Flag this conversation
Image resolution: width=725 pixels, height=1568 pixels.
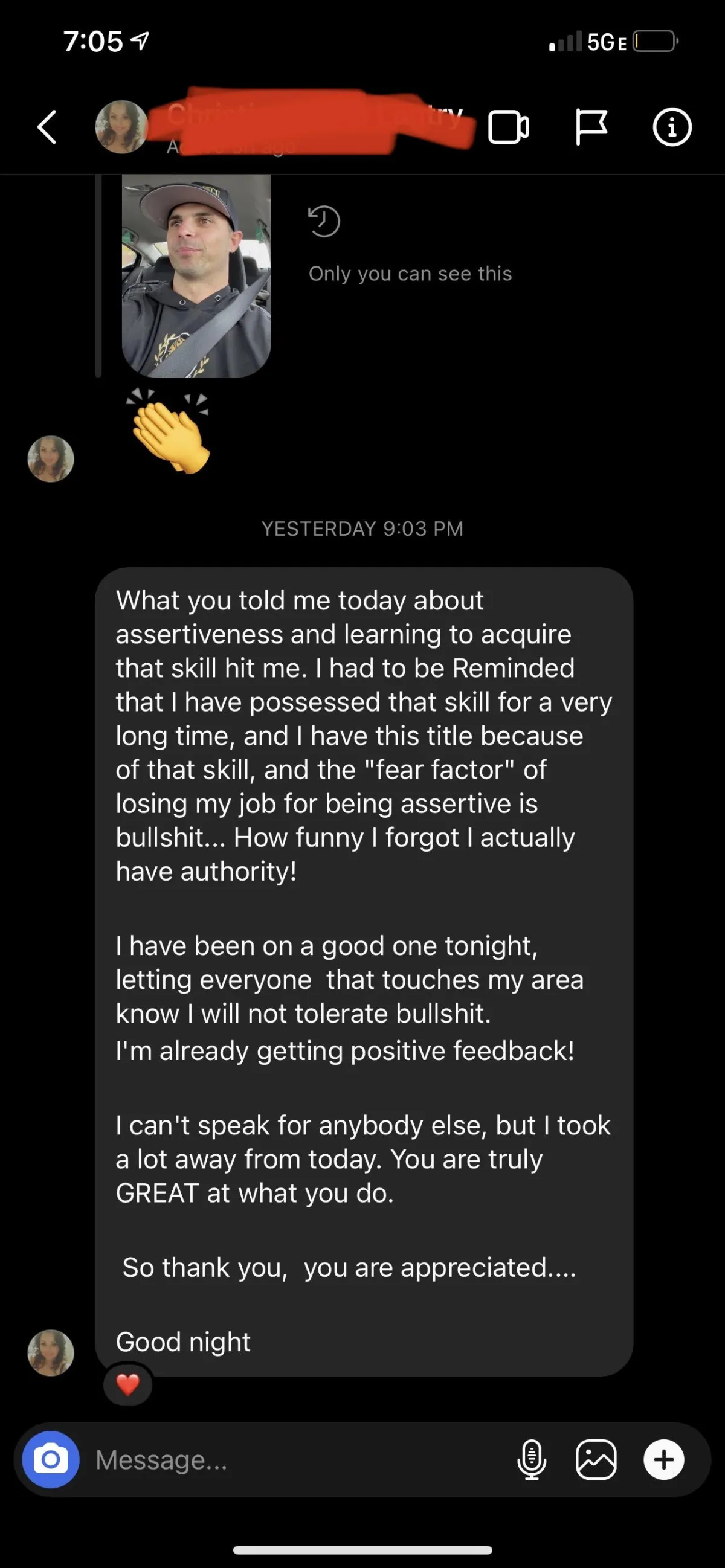(590, 127)
